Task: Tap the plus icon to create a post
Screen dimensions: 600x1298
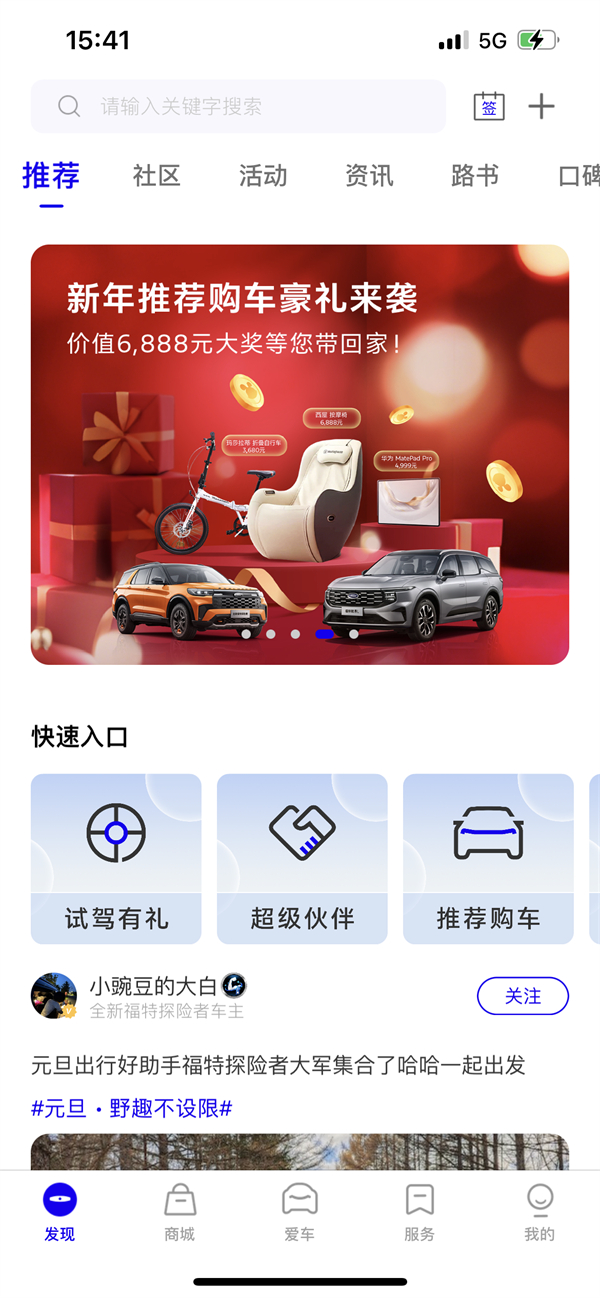Action: tap(541, 106)
